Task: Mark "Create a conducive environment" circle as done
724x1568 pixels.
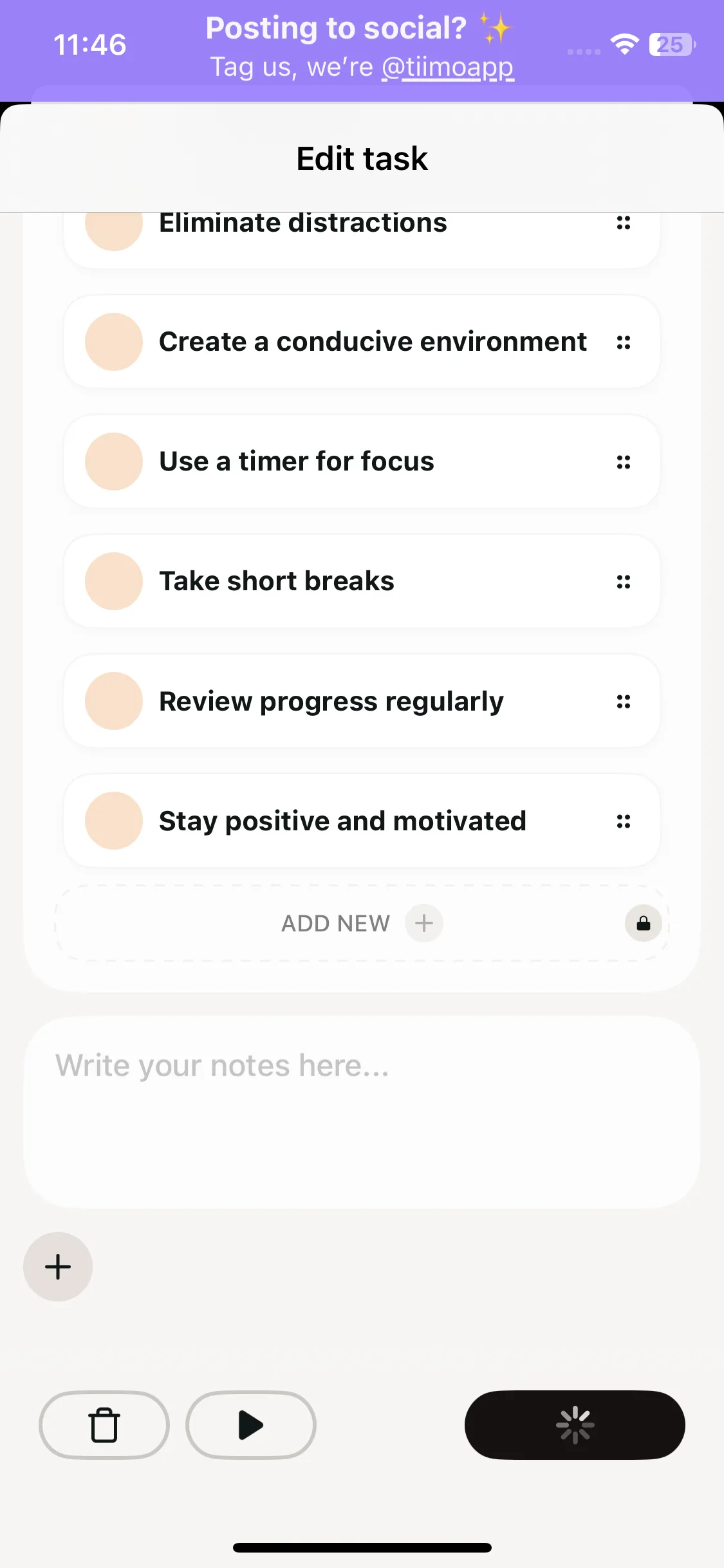Action: point(114,342)
